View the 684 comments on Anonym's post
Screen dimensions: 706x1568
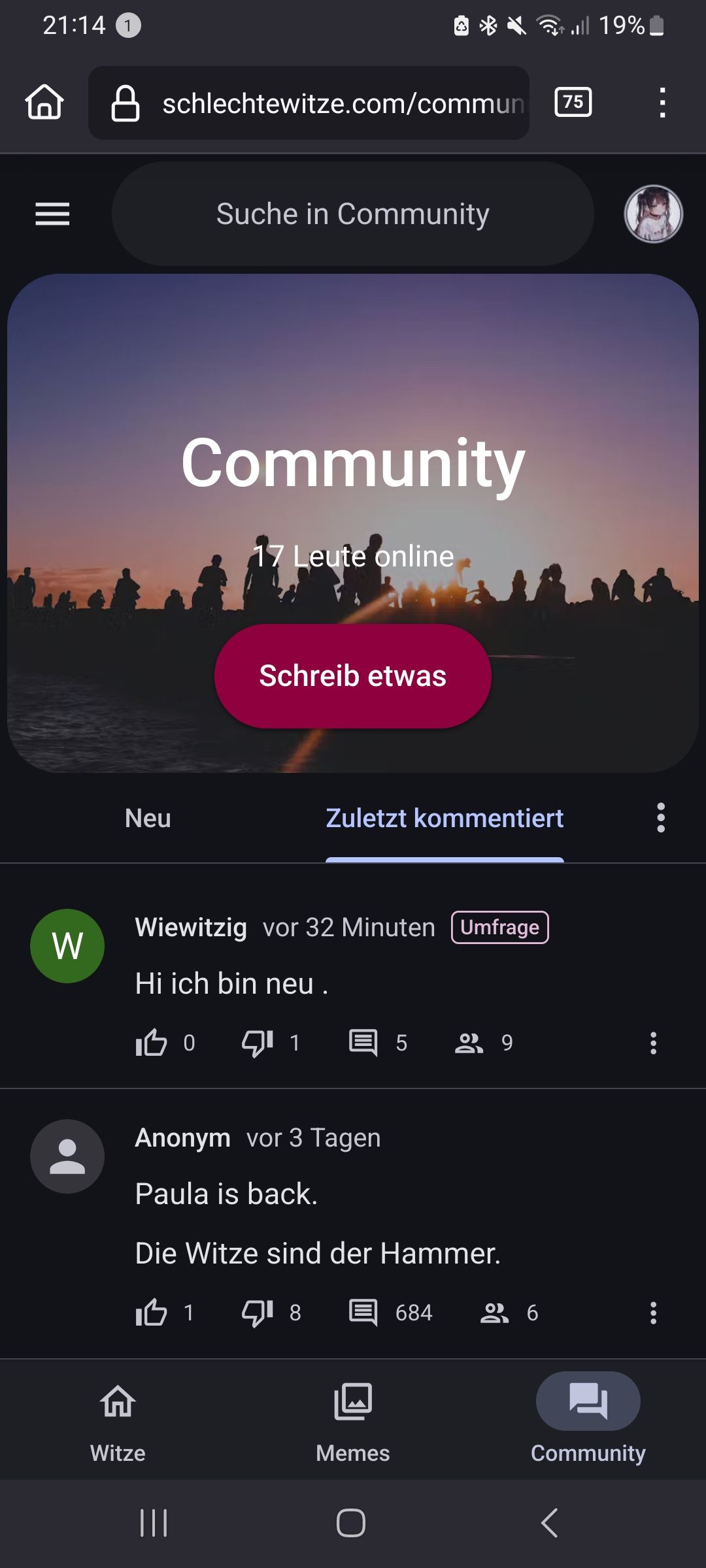[363, 1313]
